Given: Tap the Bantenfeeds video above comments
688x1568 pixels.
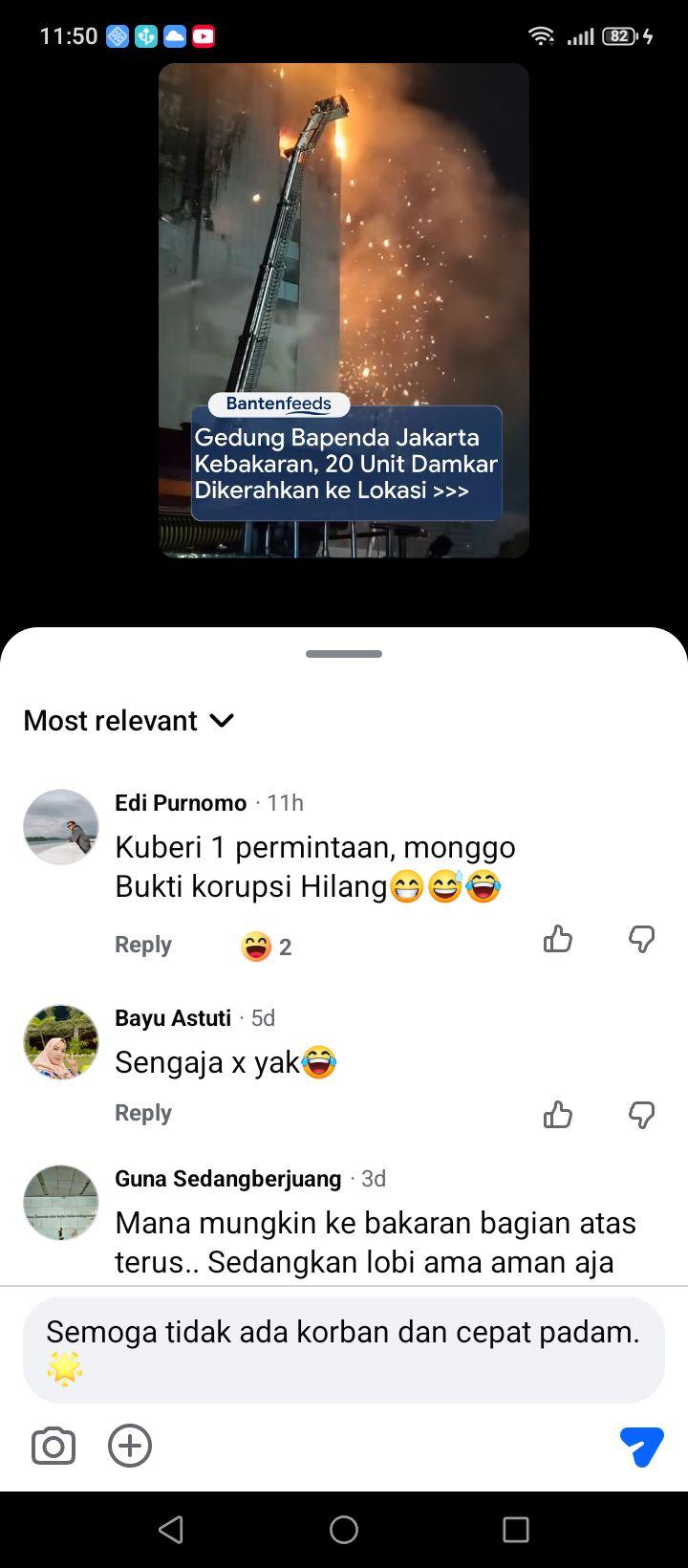Looking at the screenshot, I should point(344,310).
